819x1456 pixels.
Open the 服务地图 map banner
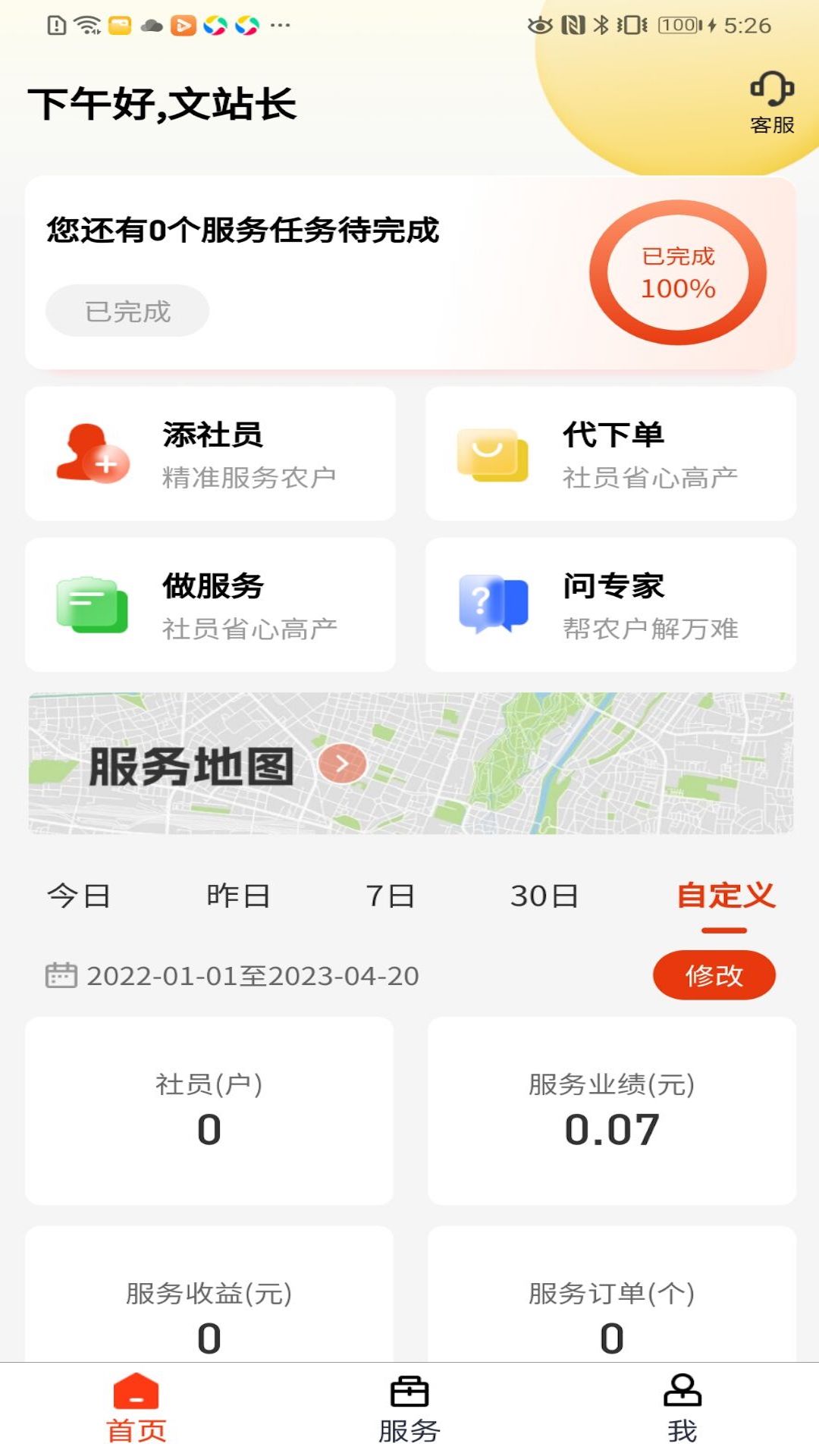click(410, 763)
